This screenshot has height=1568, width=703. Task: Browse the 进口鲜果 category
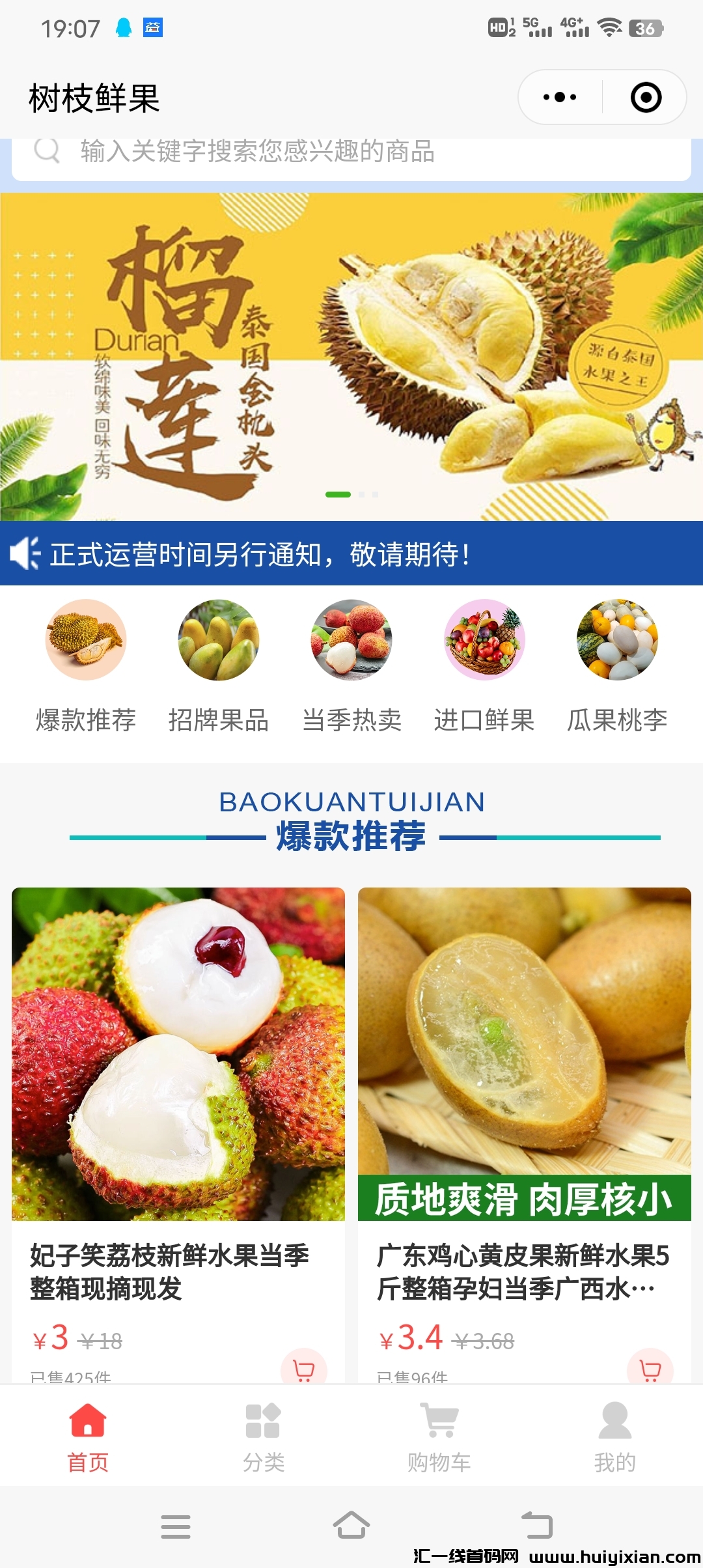pos(484,665)
